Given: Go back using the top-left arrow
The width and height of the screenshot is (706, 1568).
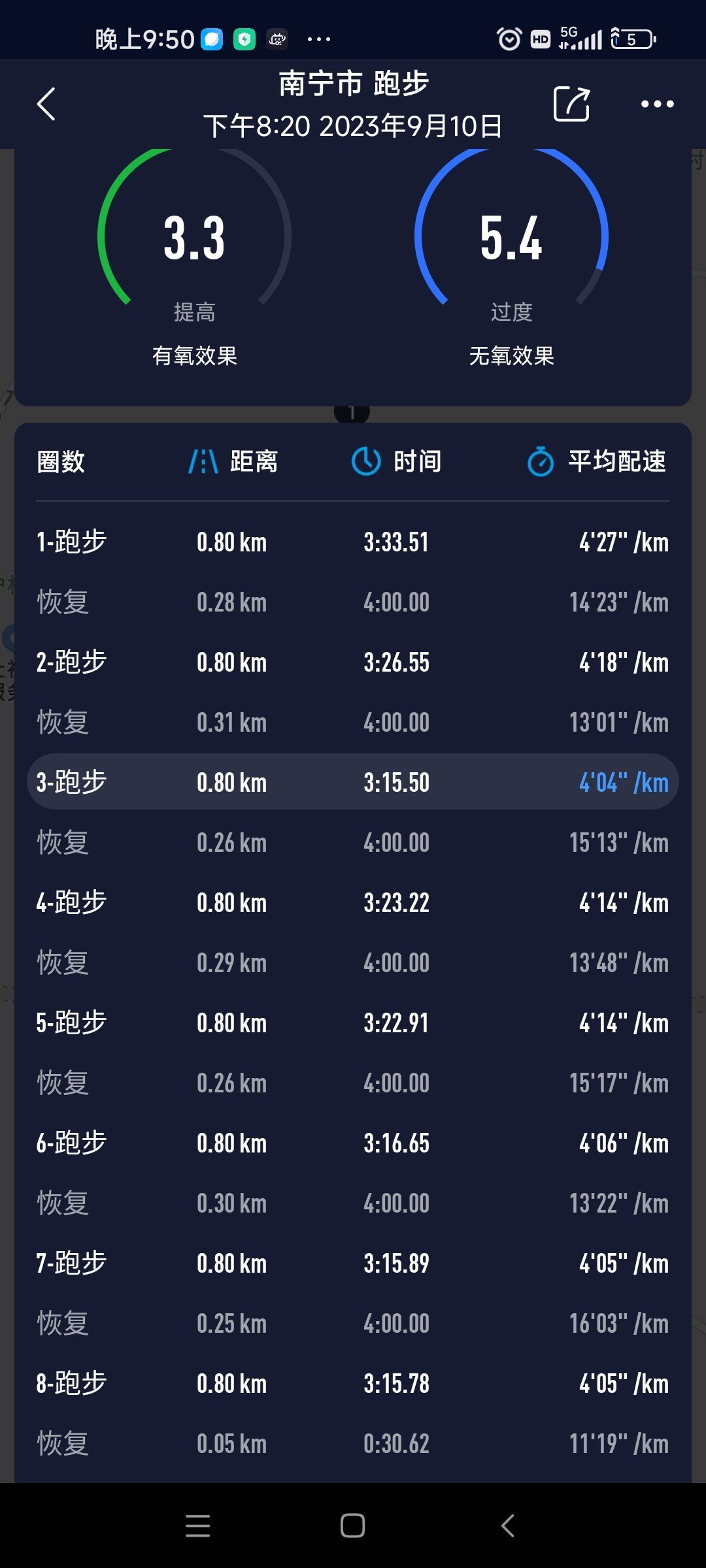Looking at the screenshot, I should [x=46, y=105].
